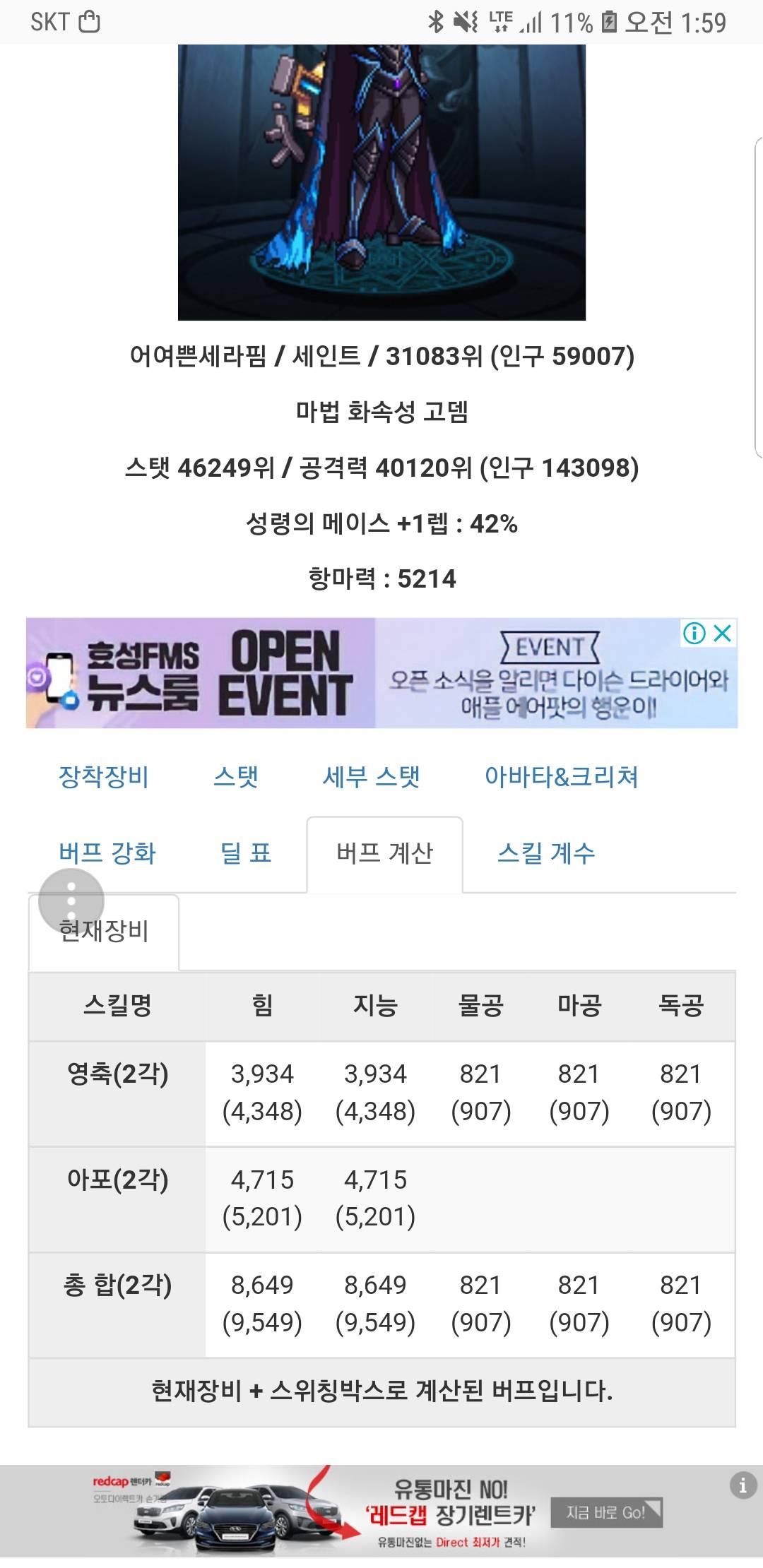Switch to the 딜 표 tab

pos(246,853)
